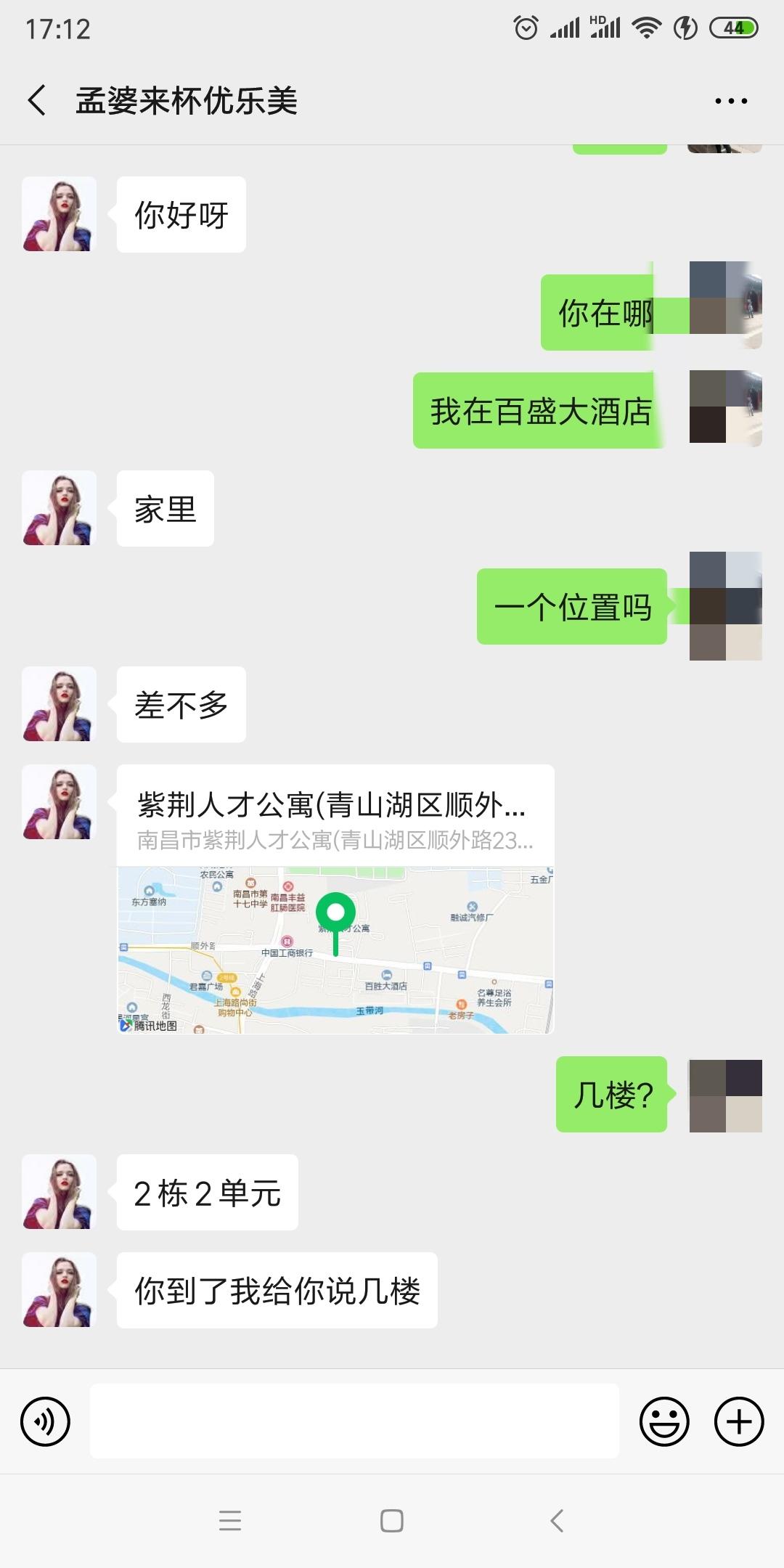Viewport: 784px width, 1568px height.
Task: Open my avatar beside 几楼? message
Action: click(x=724, y=1095)
